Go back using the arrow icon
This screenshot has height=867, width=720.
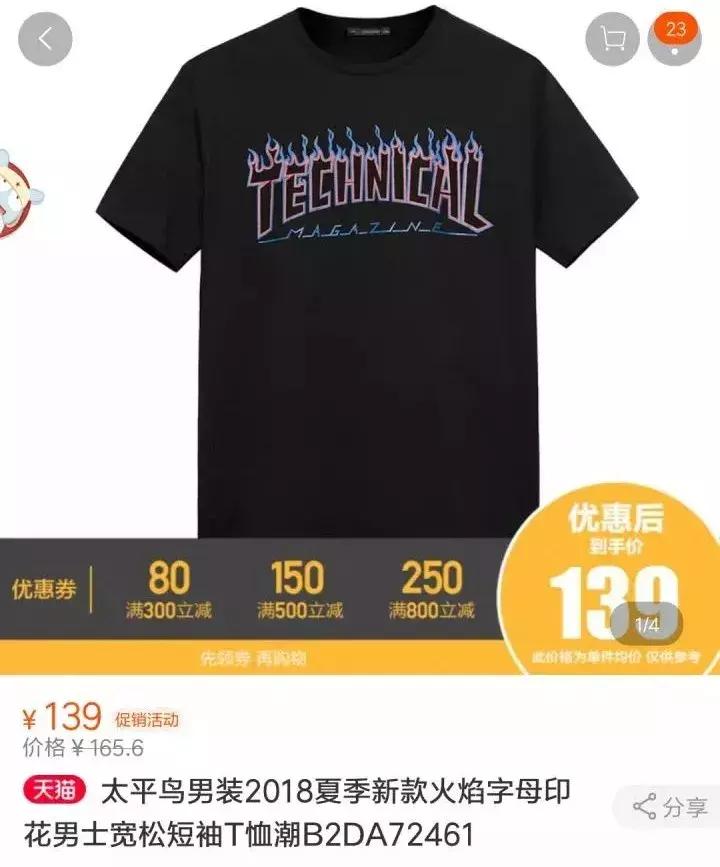tap(42, 40)
